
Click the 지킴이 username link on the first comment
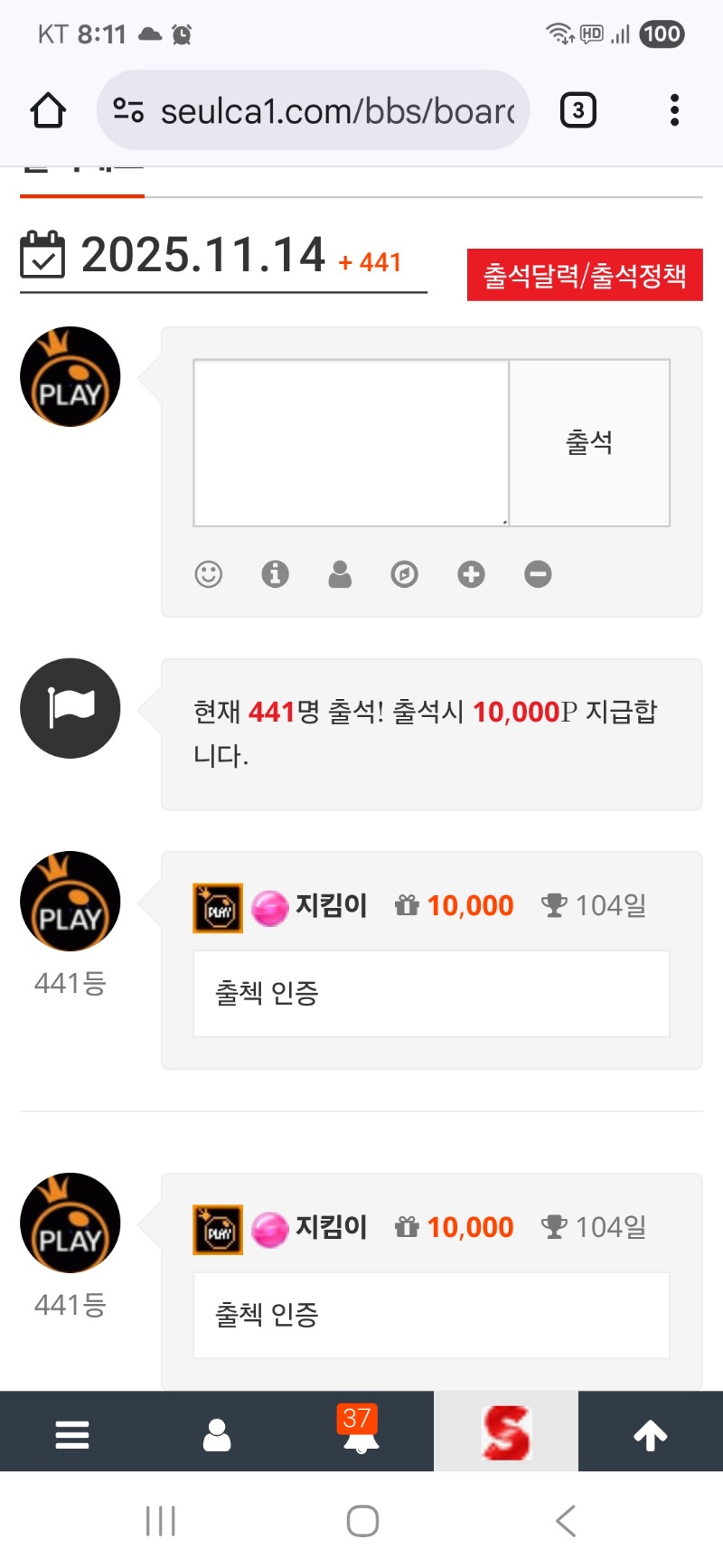click(x=330, y=904)
